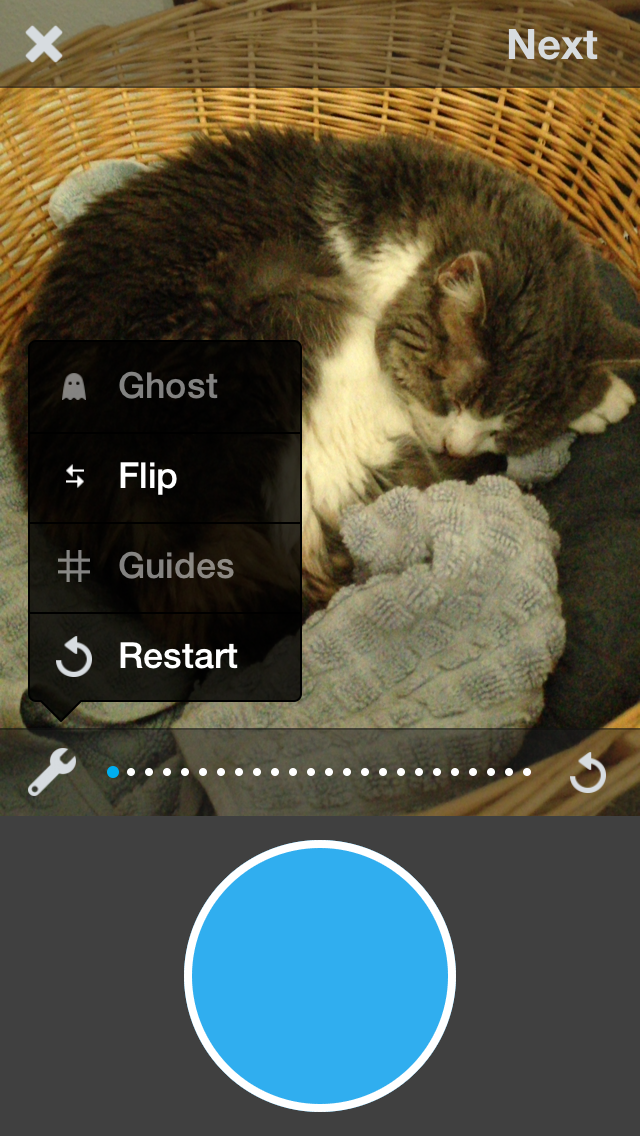This screenshot has height=1136, width=640.
Task: Enable the Ghost option
Action: (165, 387)
